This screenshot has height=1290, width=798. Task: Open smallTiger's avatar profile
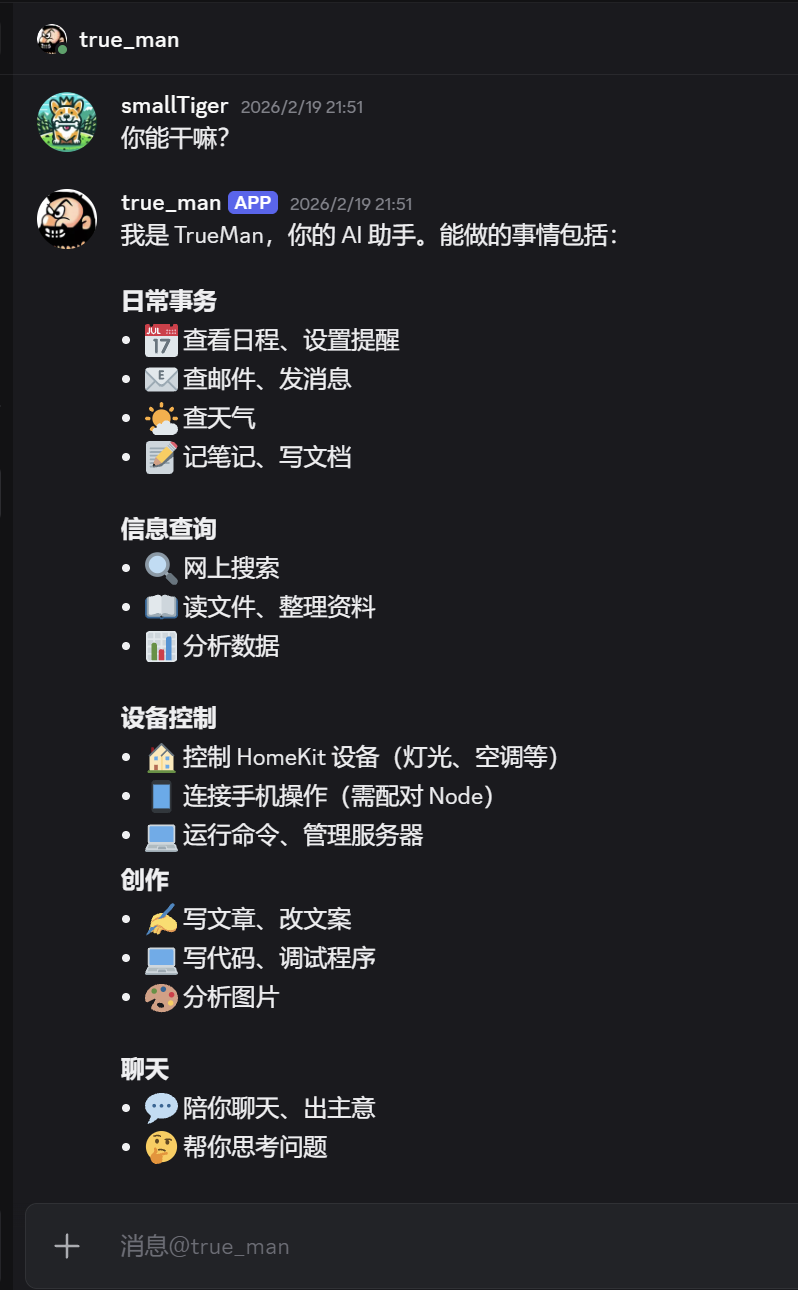[66, 122]
